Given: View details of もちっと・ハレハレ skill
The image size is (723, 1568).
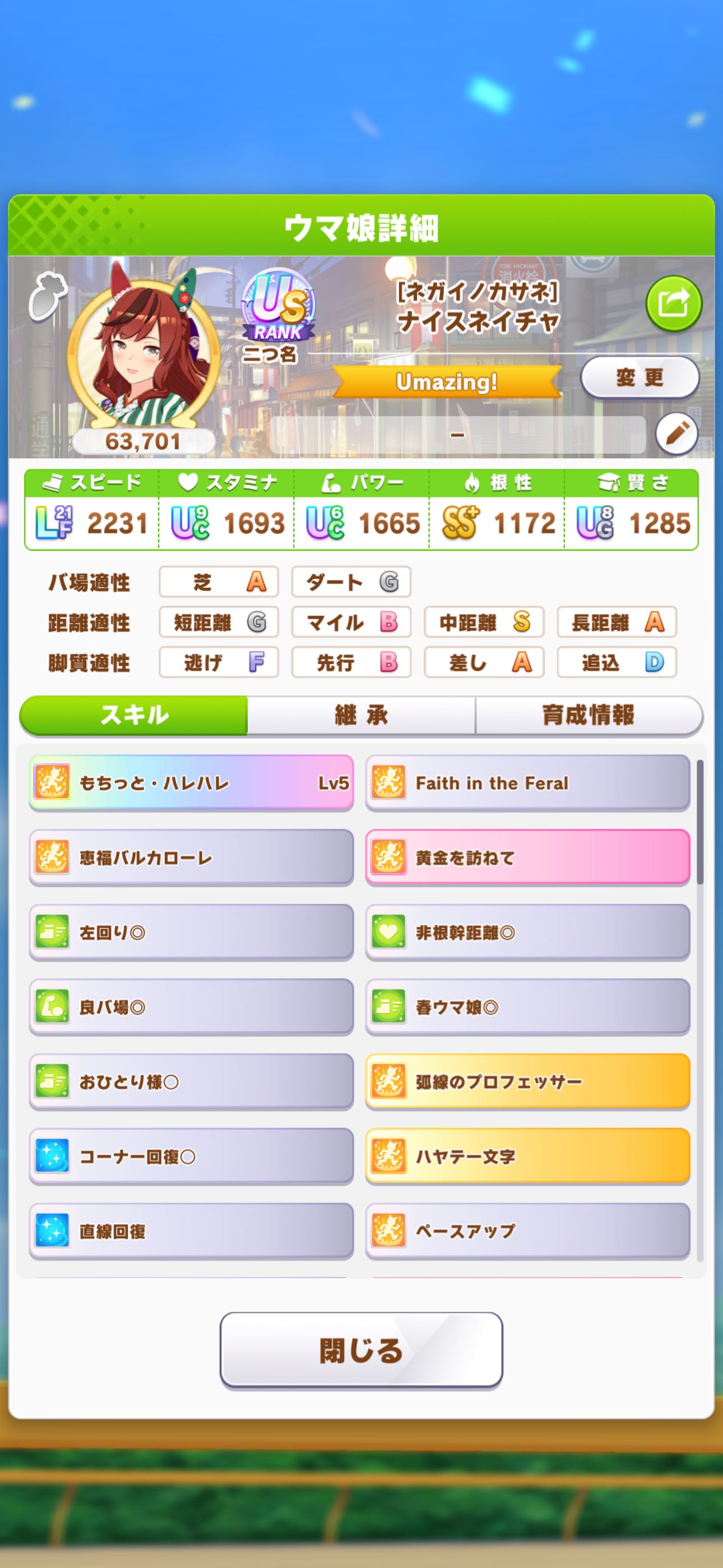Looking at the screenshot, I should click(191, 783).
